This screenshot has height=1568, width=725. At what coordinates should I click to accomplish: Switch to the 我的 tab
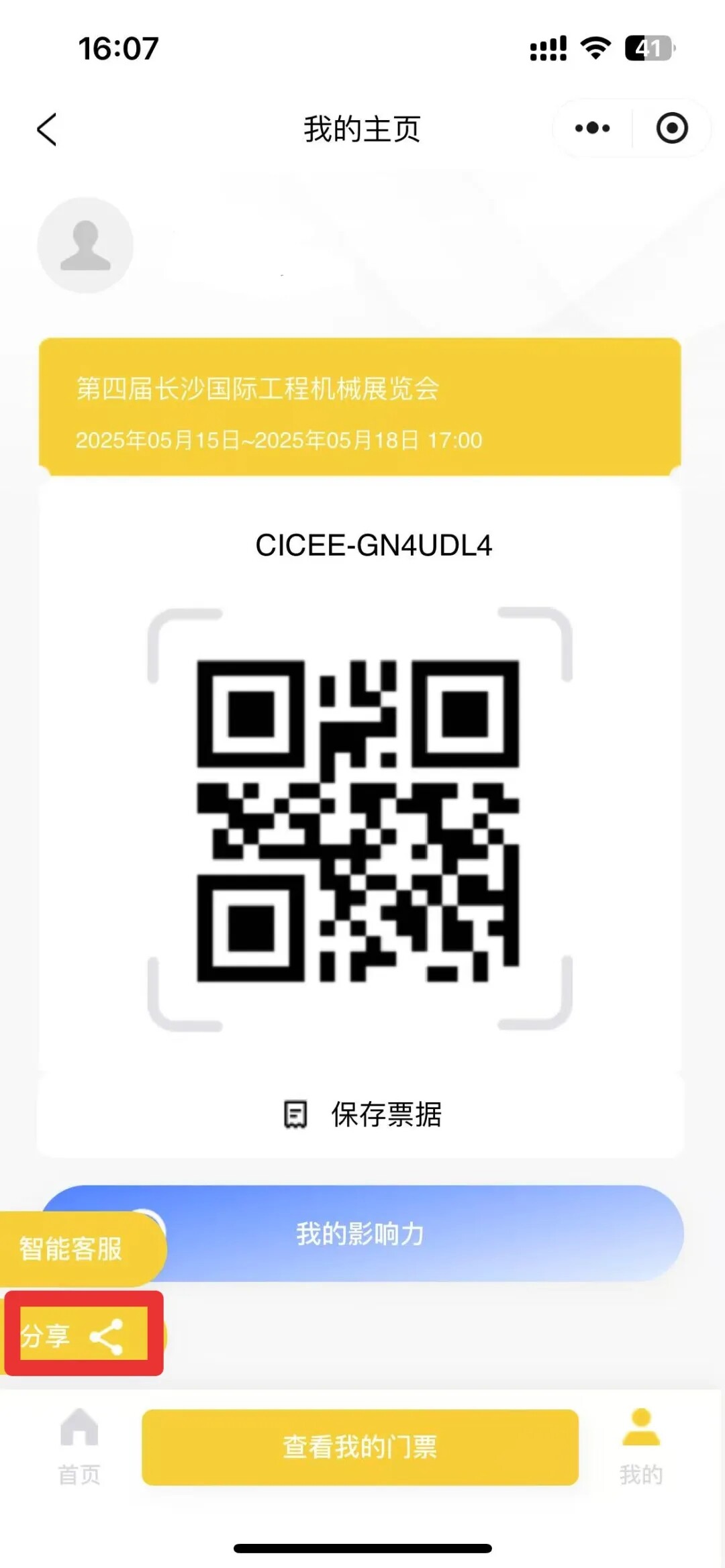(641, 1447)
